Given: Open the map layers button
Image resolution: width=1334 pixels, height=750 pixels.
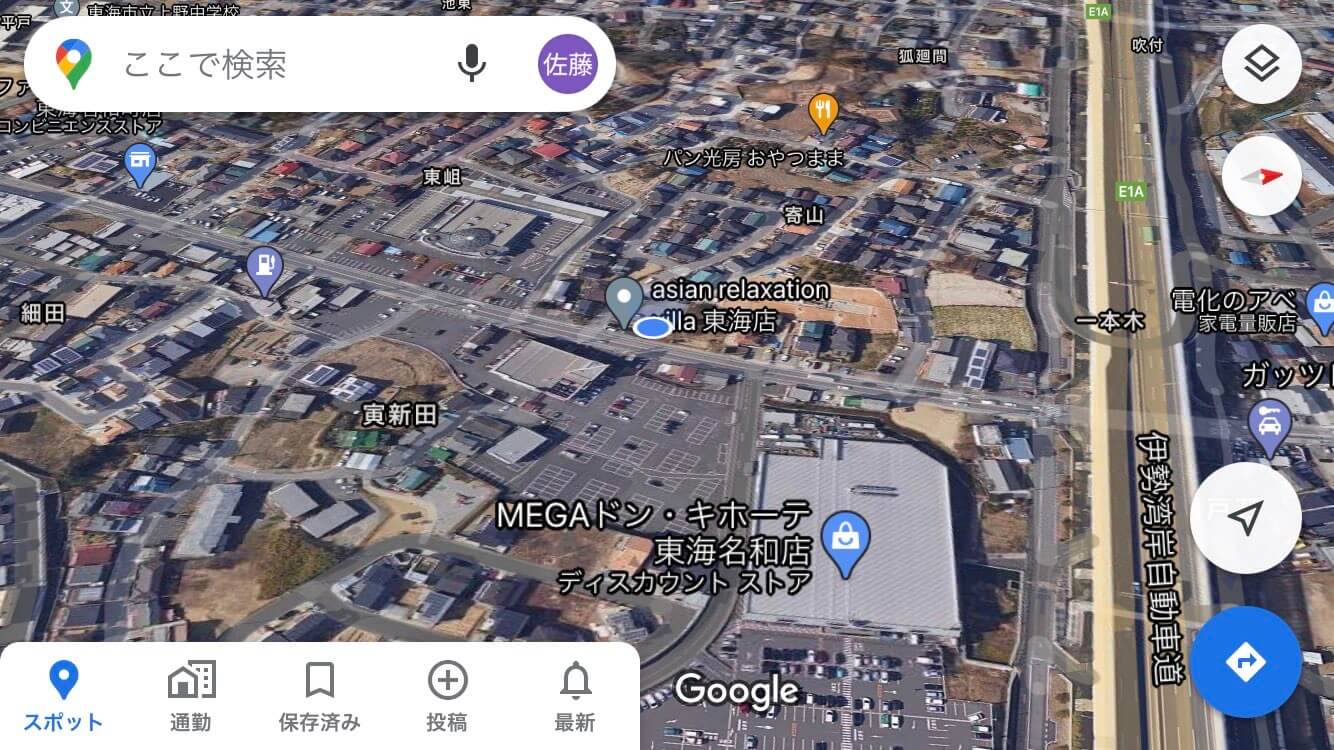Looking at the screenshot, I should click(1261, 64).
